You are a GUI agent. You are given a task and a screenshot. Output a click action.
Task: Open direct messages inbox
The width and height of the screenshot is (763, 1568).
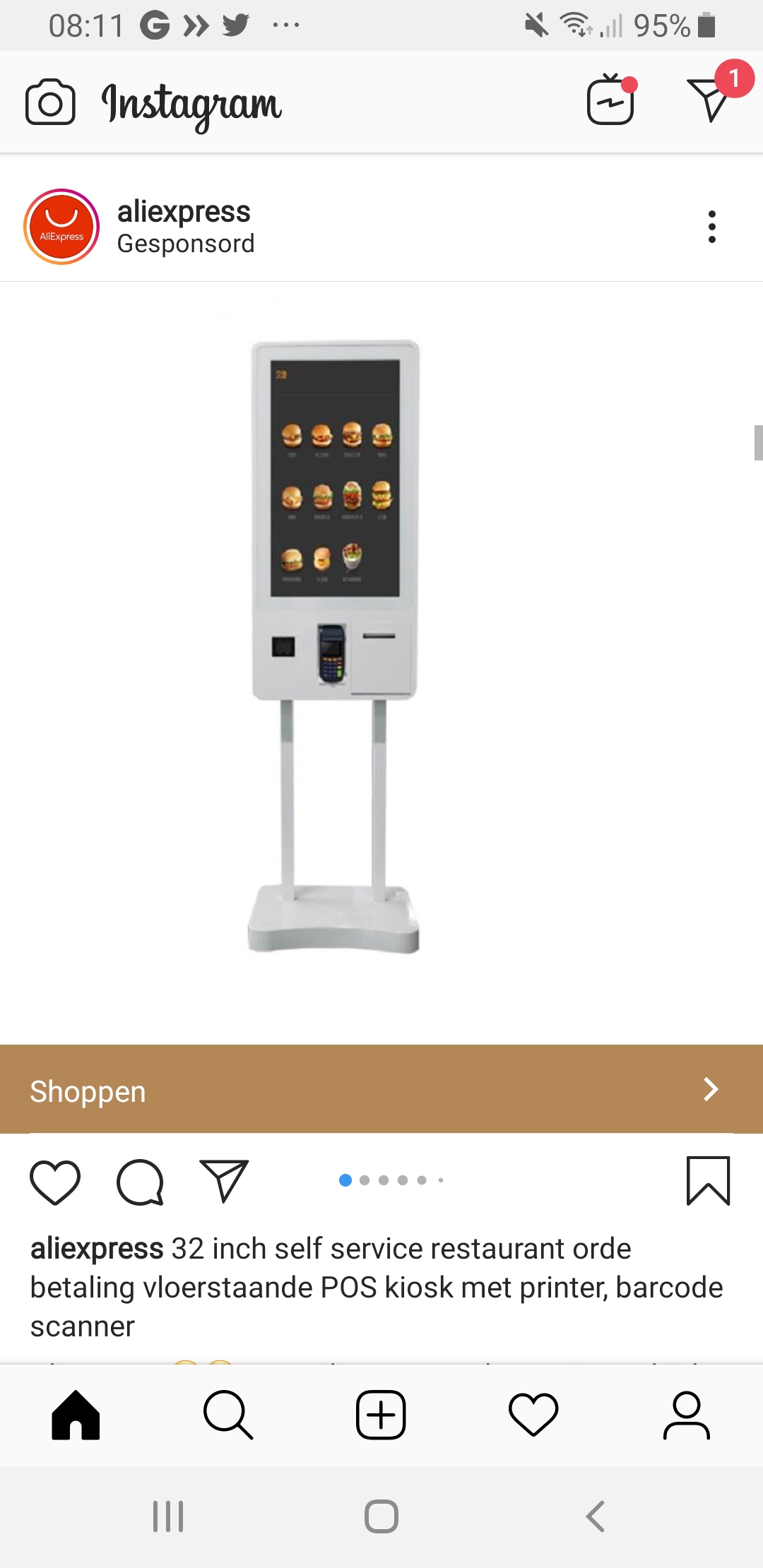(710, 100)
